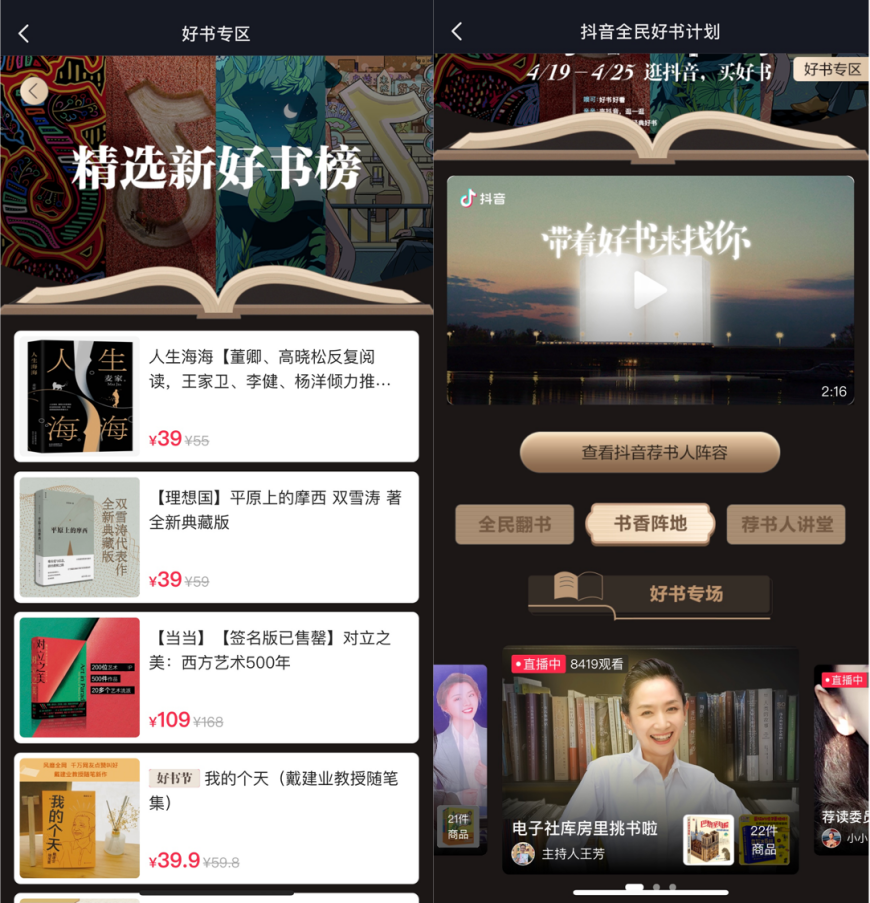Image resolution: width=870 pixels, height=903 pixels.
Task: Tap 查看抖音荐书人阵容 button
Action: tap(650, 452)
